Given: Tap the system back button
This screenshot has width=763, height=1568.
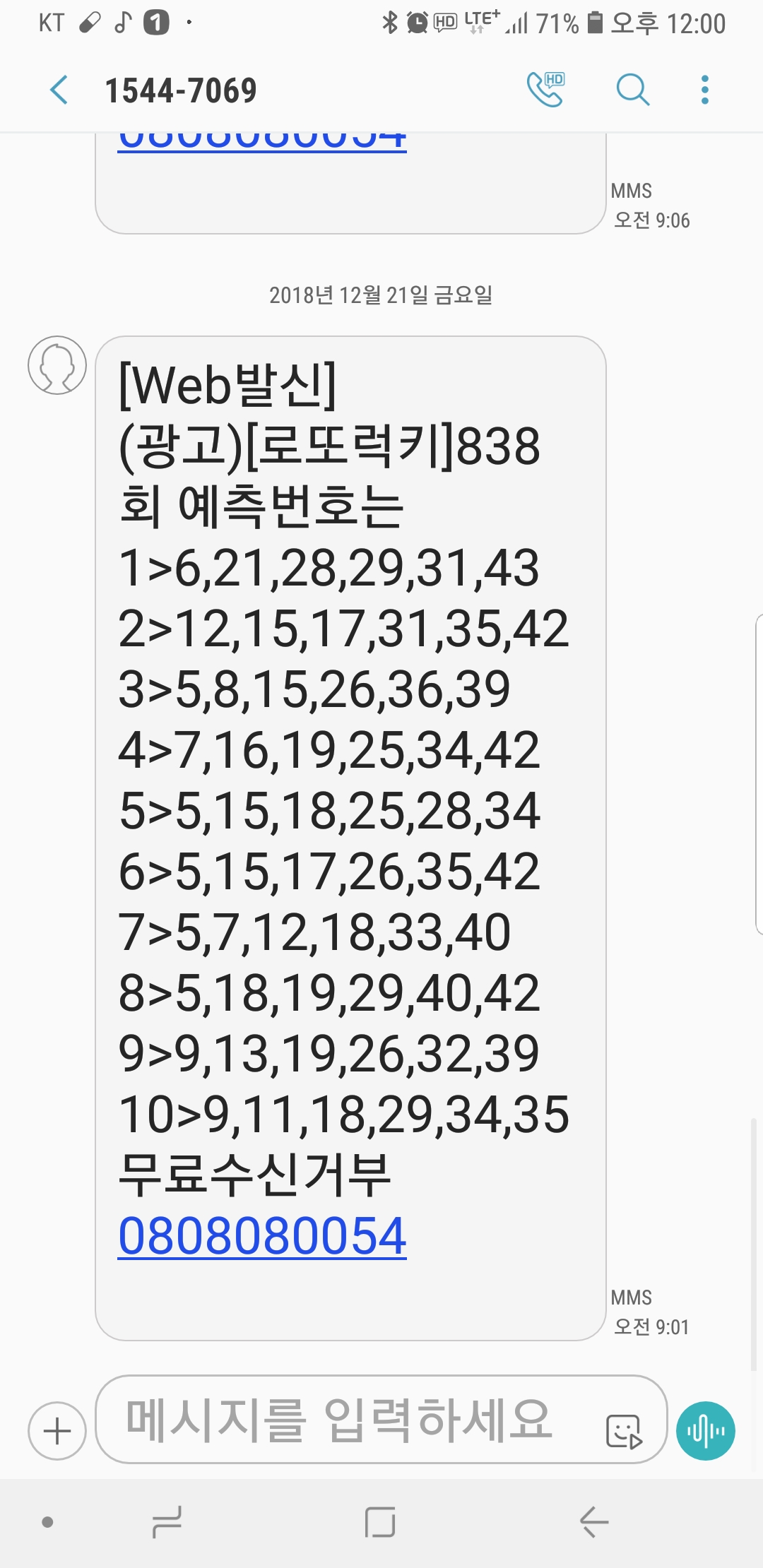Looking at the screenshot, I should click(594, 1522).
